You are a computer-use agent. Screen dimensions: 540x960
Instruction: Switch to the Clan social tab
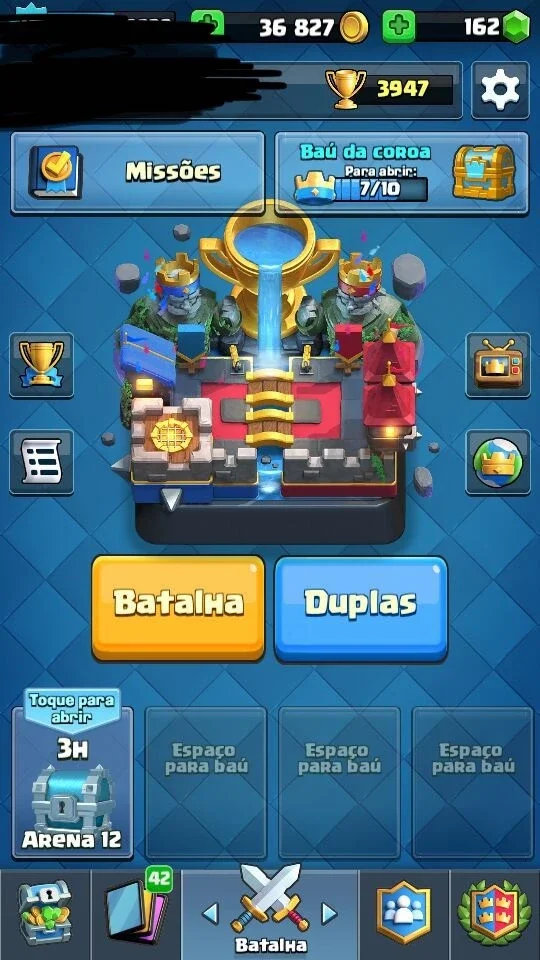point(403,914)
